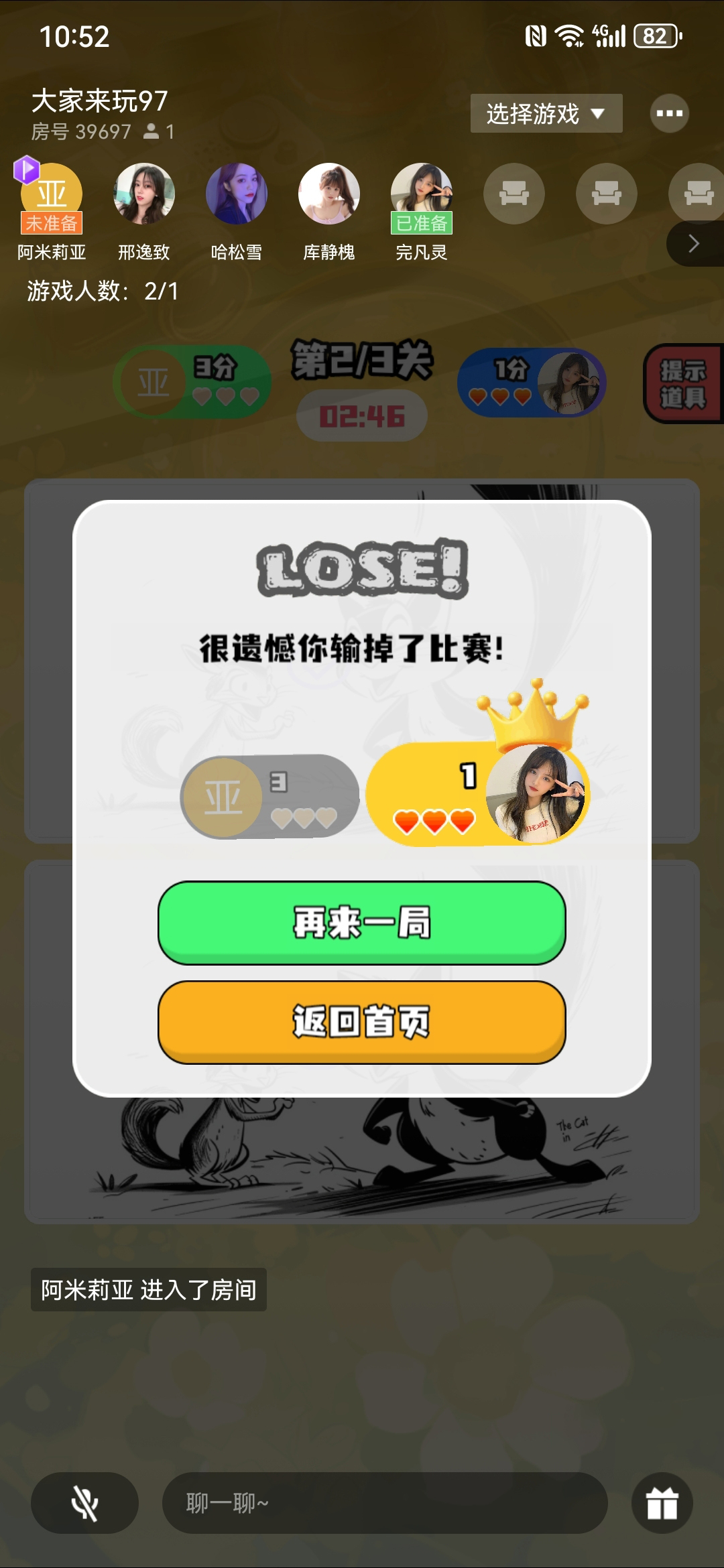
Task: Open 完凡灵's avatar
Action: point(422,194)
